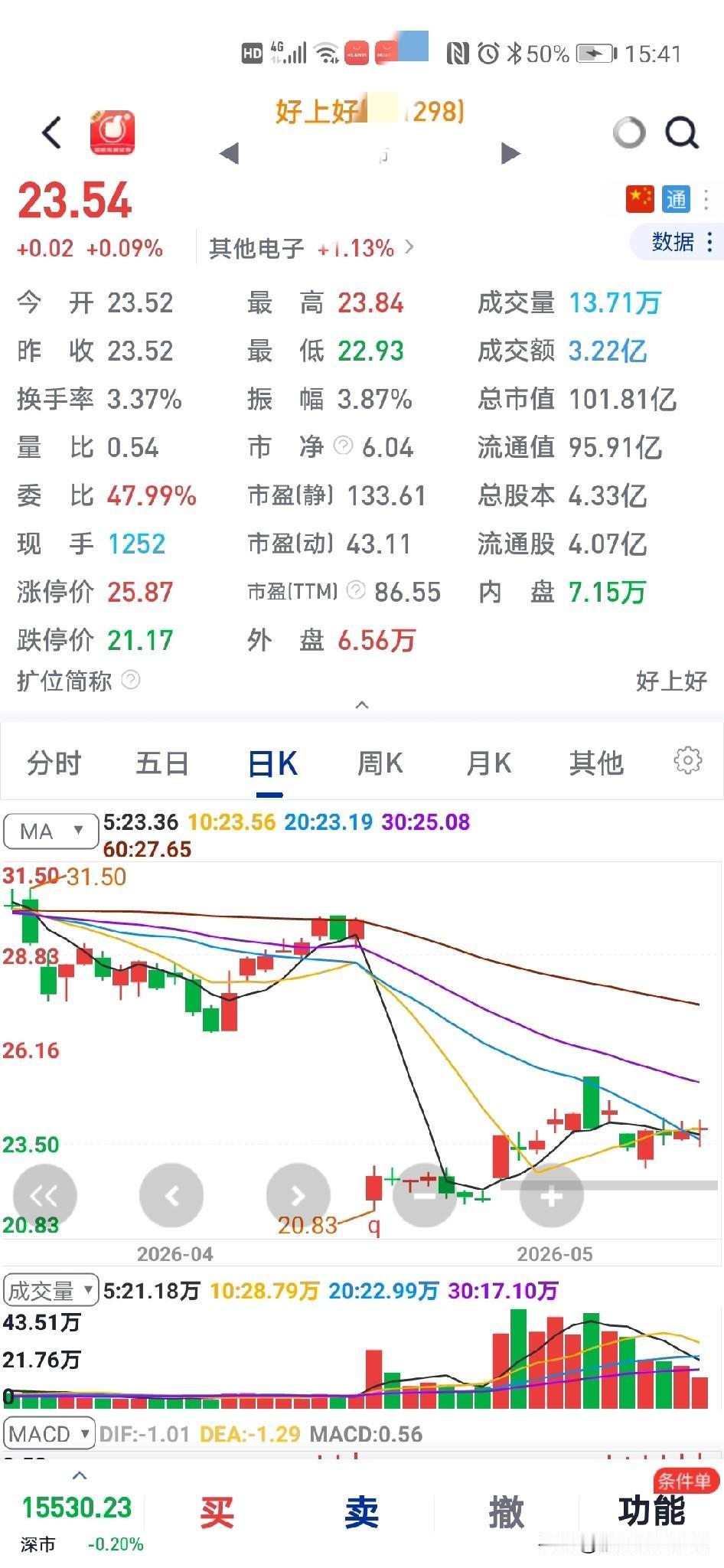This screenshot has height=1568, width=724.
Task: Open 其他电子 sector details
Action: click(x=311, y=248)
